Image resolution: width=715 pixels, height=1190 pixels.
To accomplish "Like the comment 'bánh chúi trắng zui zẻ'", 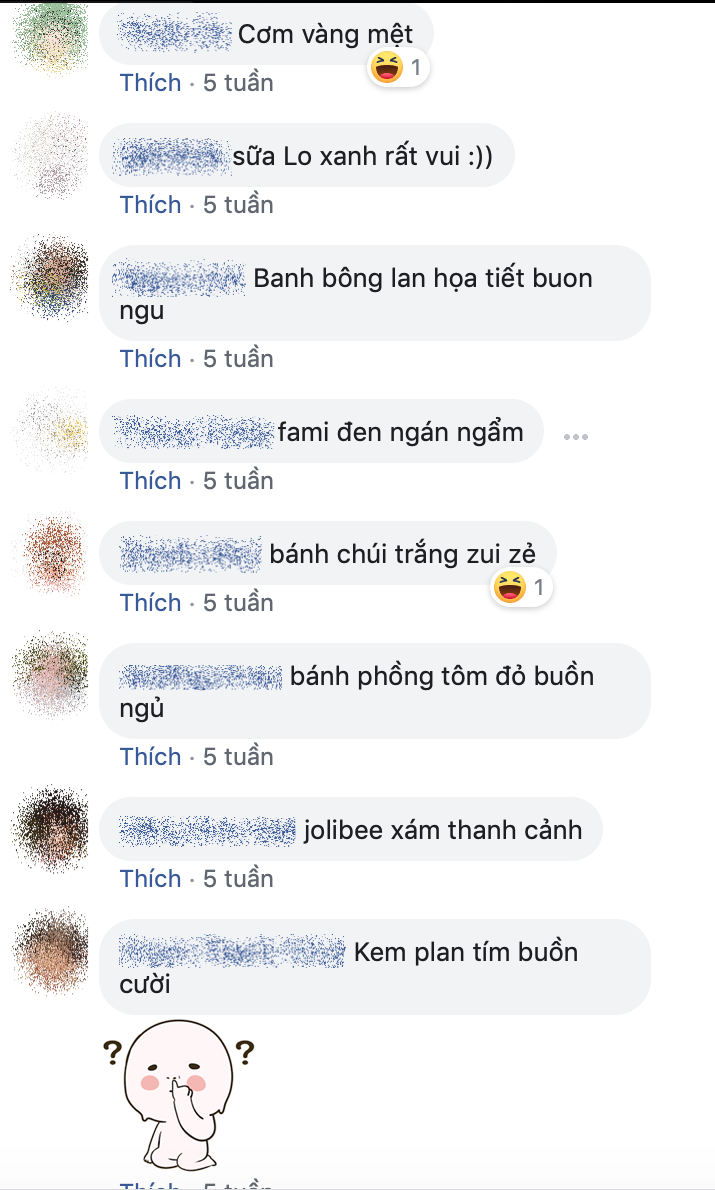I will coord(150,603).
